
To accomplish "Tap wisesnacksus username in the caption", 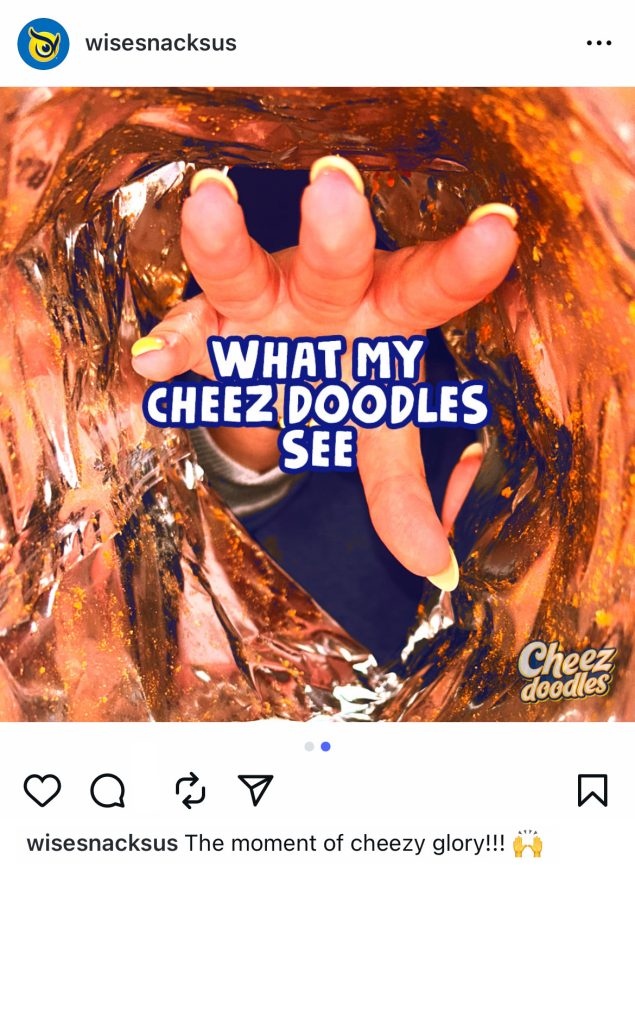I will 102,843.
